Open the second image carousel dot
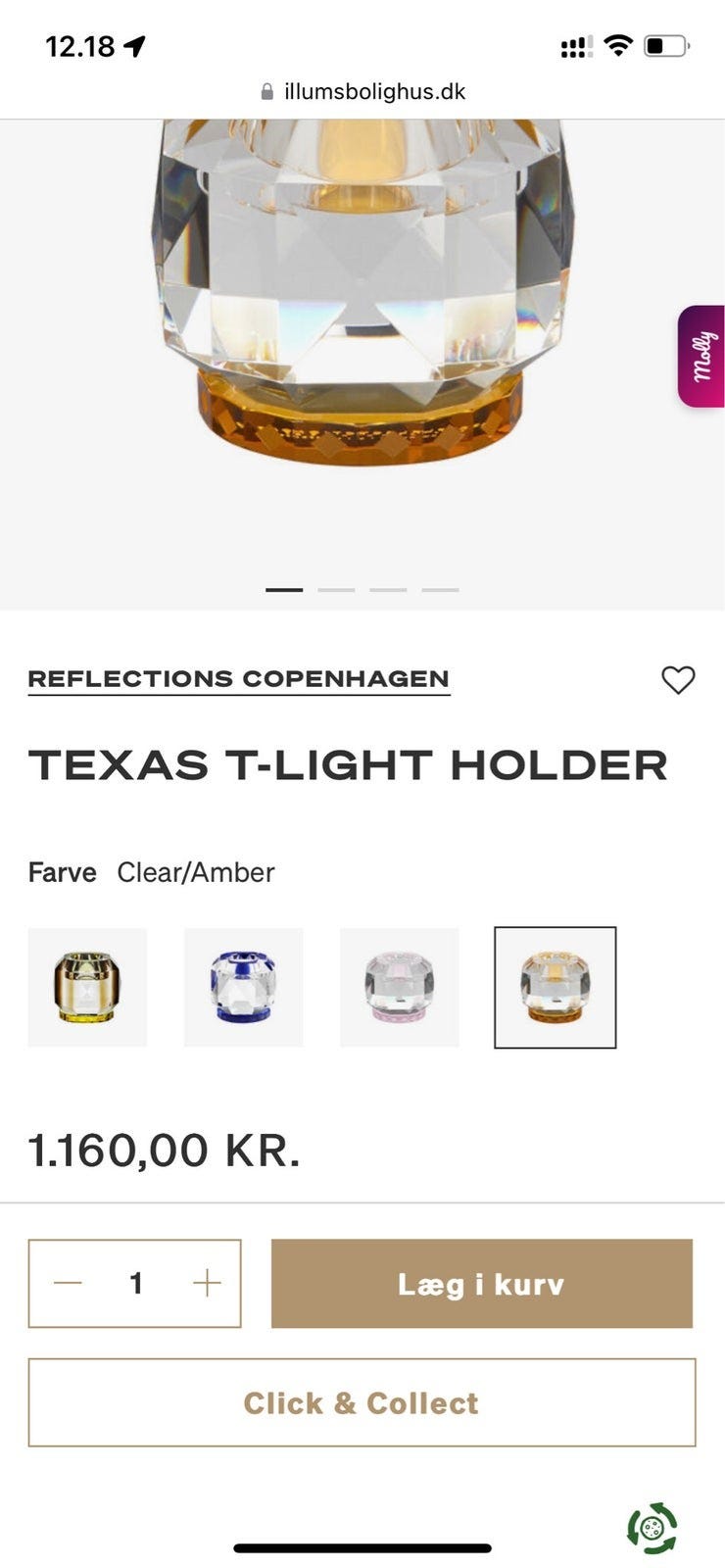This screenshot has height=1568, width=725. tap(338, 590)
